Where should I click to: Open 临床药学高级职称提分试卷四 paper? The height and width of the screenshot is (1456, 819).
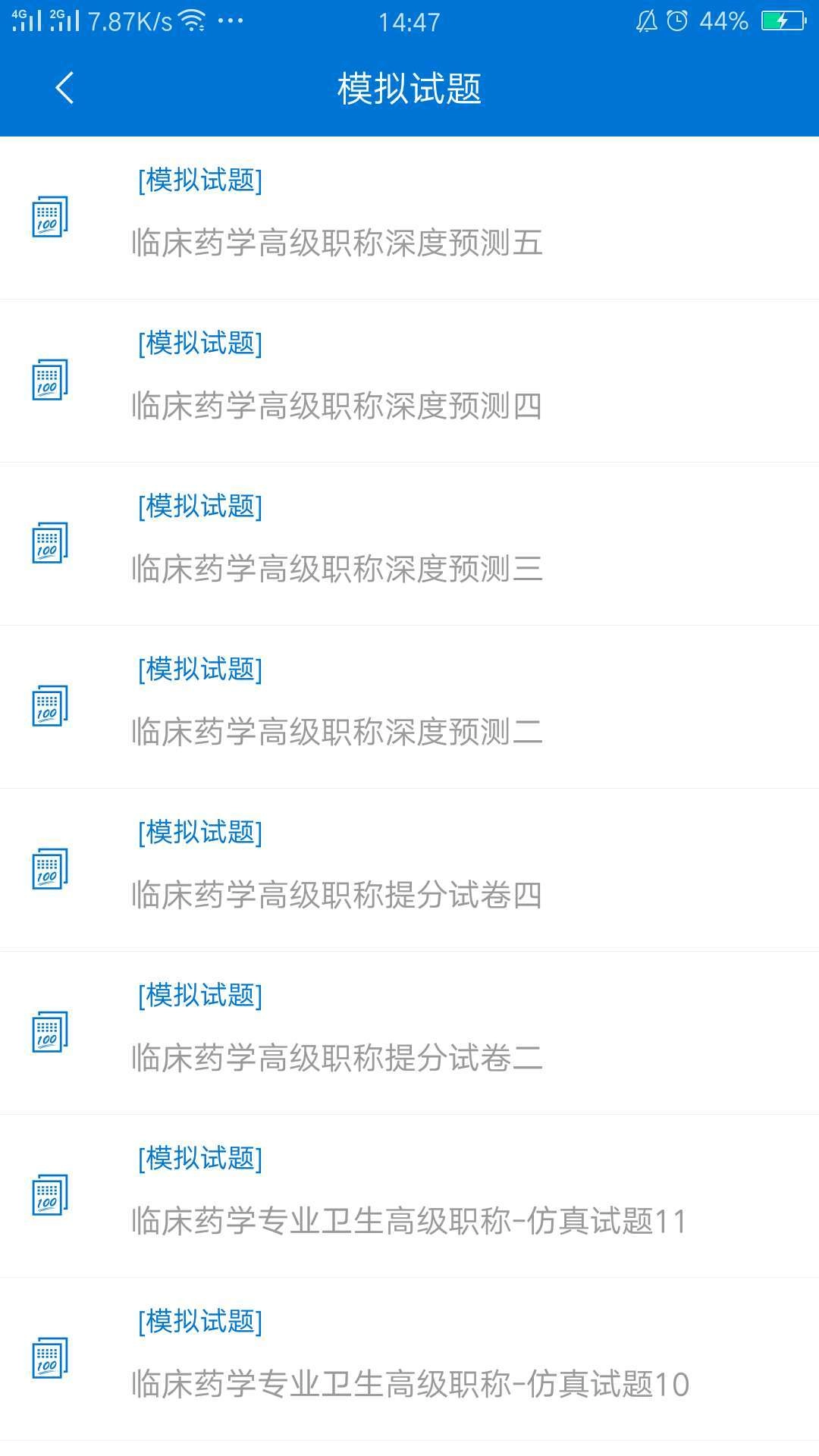click(x=336, y=895)
